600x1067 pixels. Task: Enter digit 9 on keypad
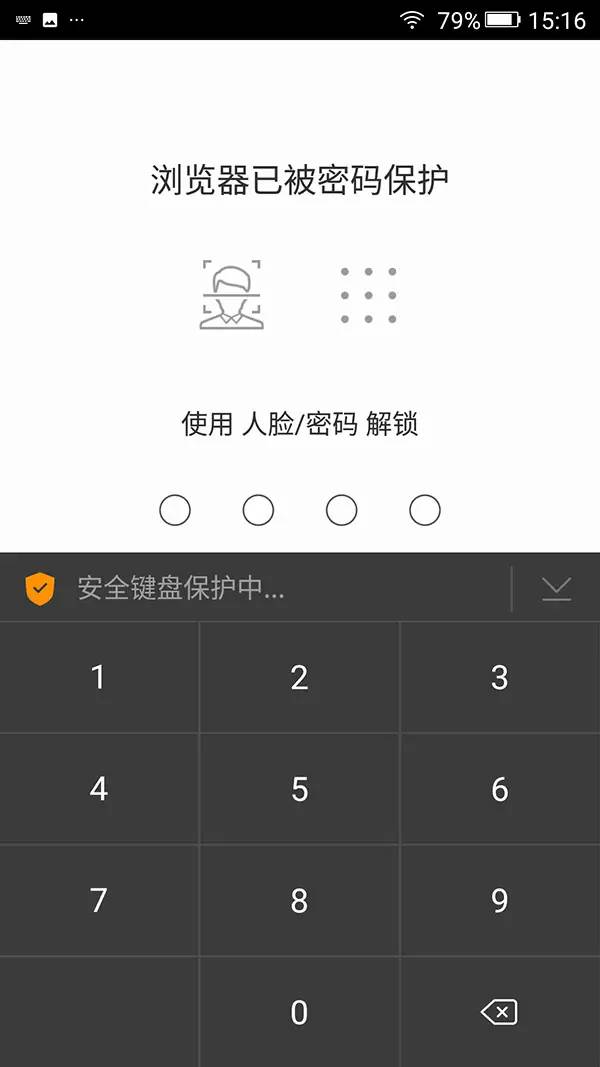[500, 900]
